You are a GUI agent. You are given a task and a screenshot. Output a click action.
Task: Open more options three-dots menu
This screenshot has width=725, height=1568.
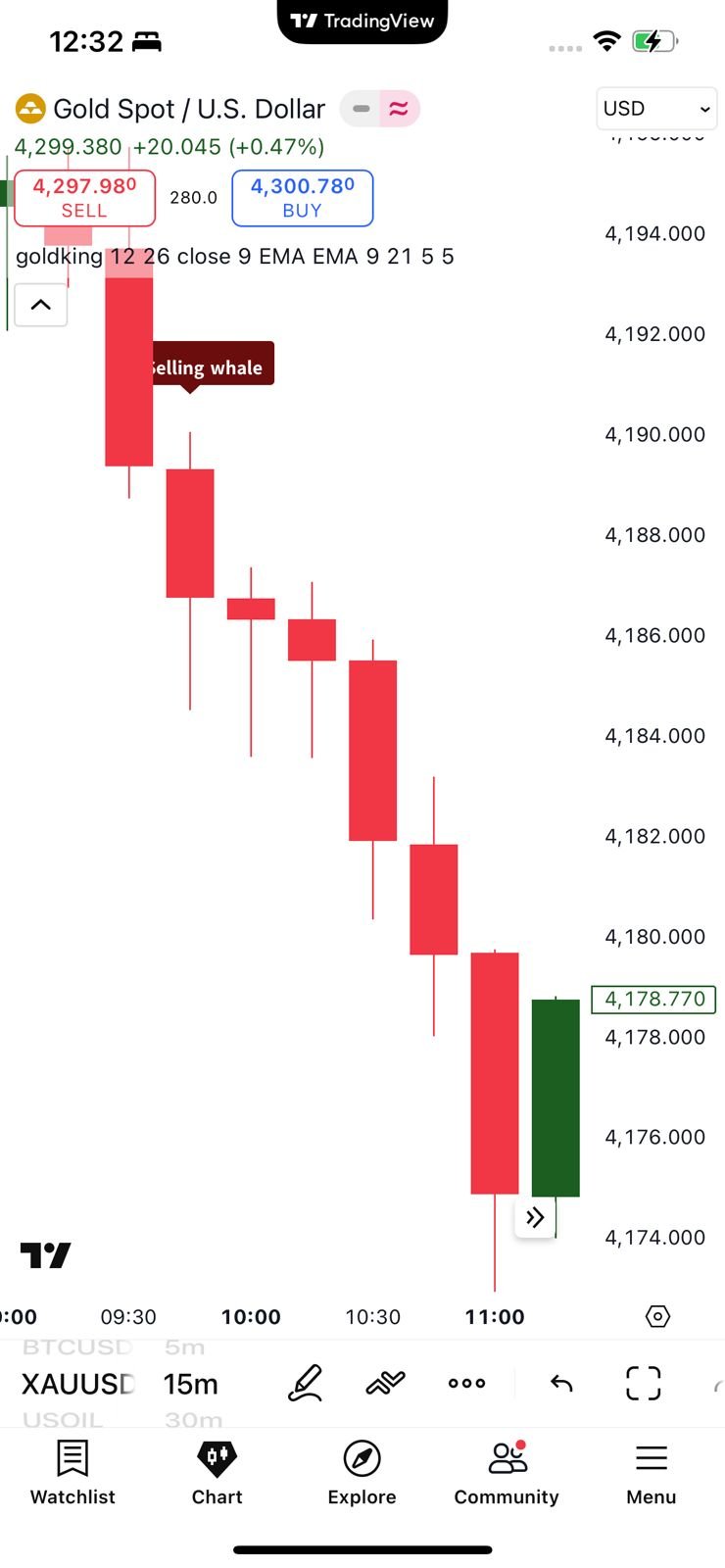[466, 1383]
